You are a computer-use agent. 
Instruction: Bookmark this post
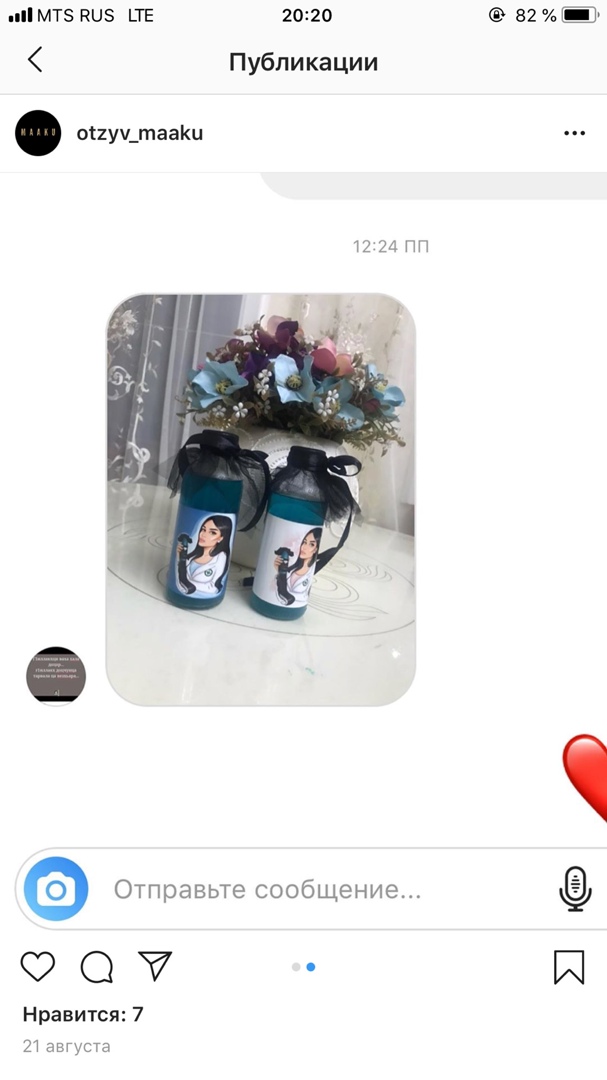(x=569, y=966)
